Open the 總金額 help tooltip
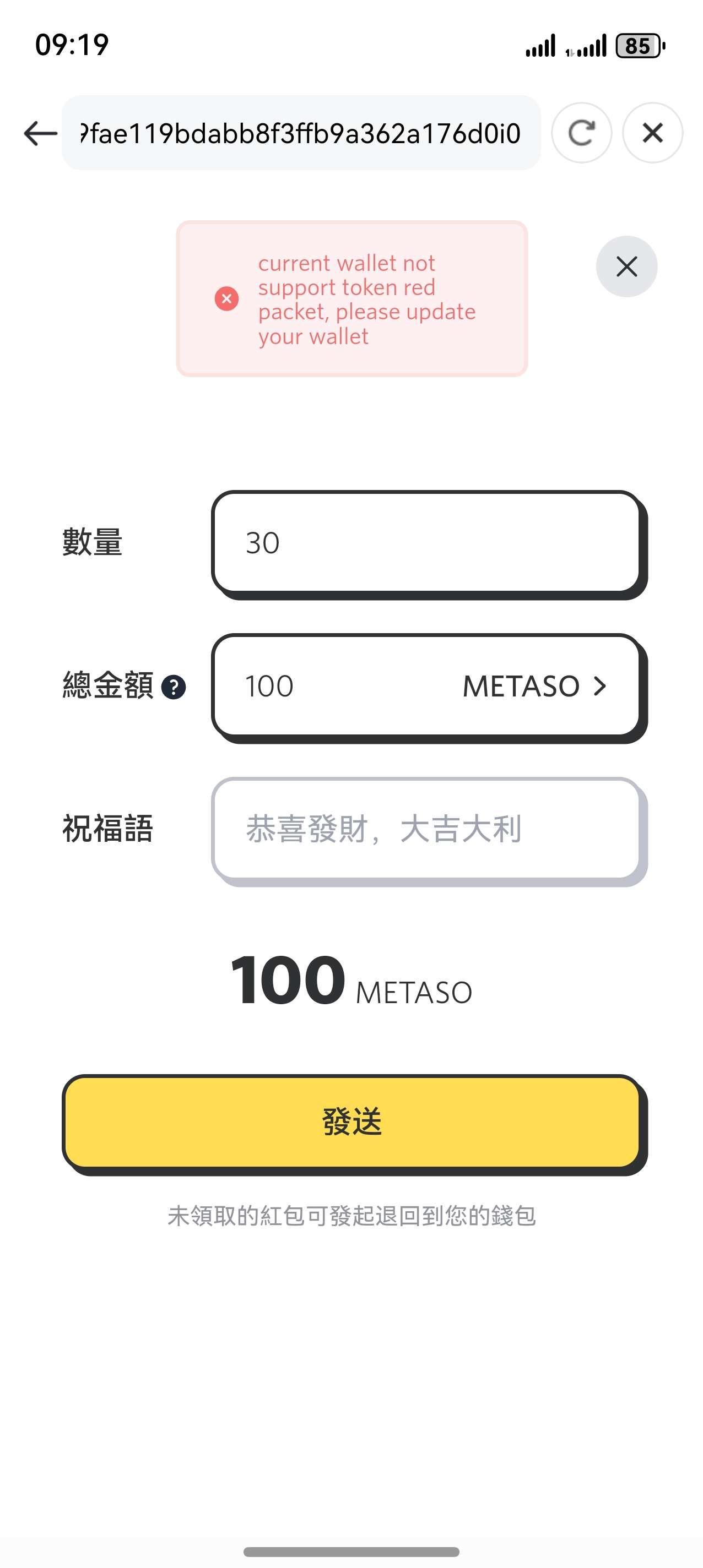This screenshot has width=703, height=1568. 174,687
